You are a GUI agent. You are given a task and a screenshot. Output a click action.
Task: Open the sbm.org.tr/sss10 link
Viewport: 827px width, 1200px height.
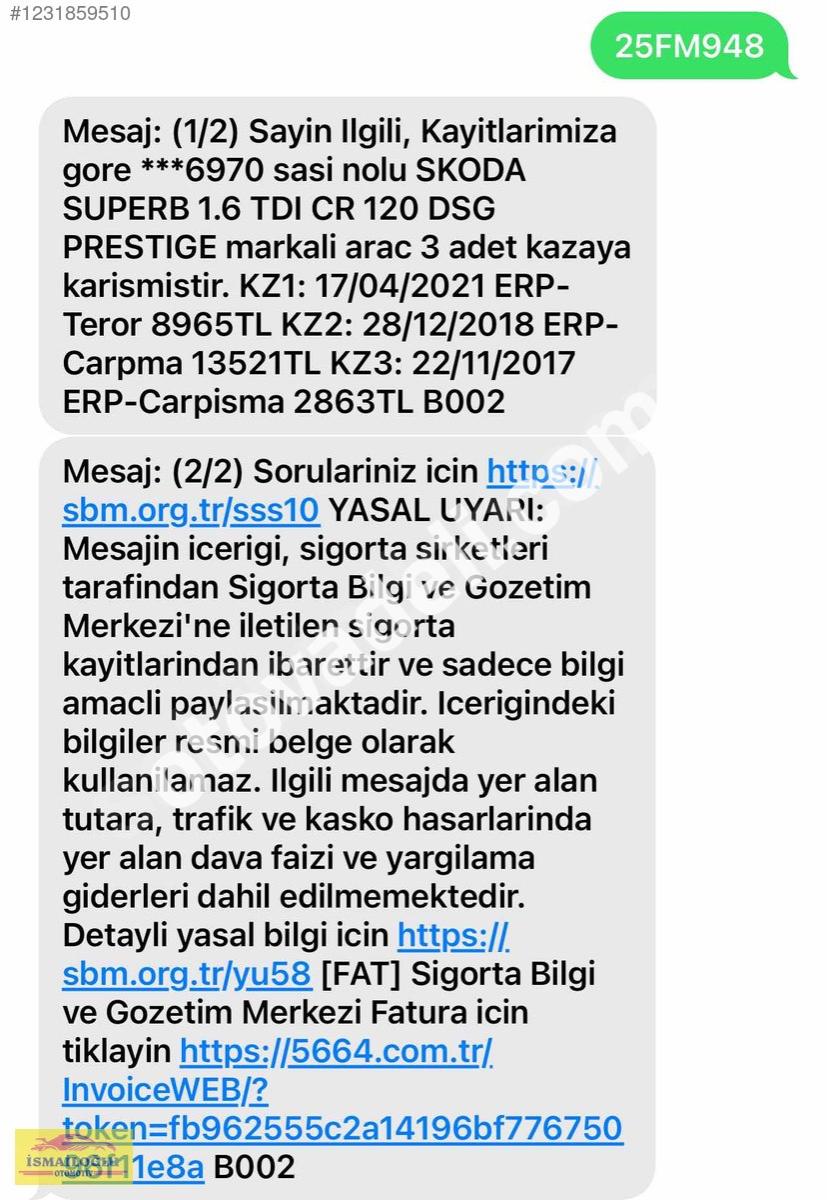click(191, 510)
